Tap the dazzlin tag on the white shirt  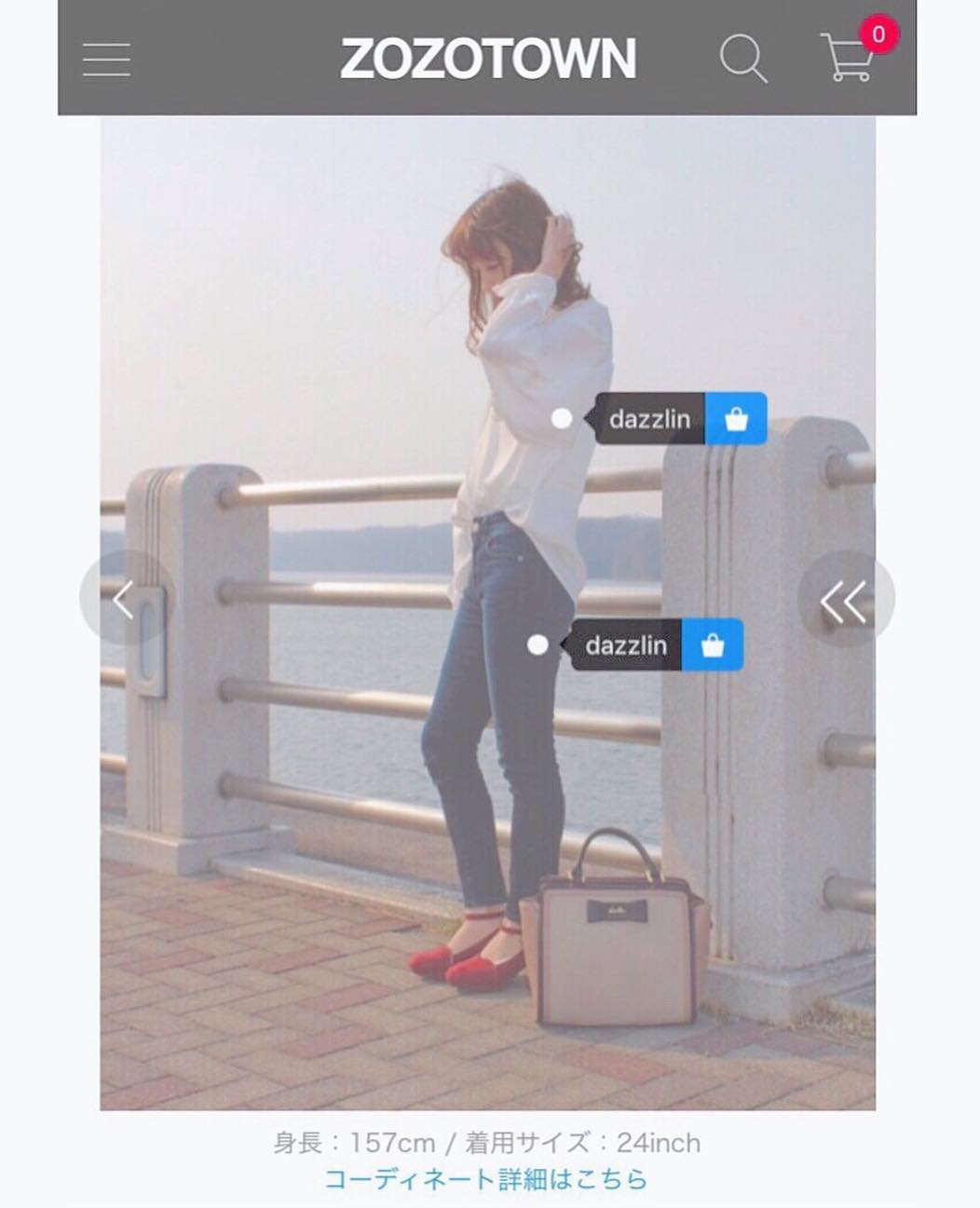point(650,419)
